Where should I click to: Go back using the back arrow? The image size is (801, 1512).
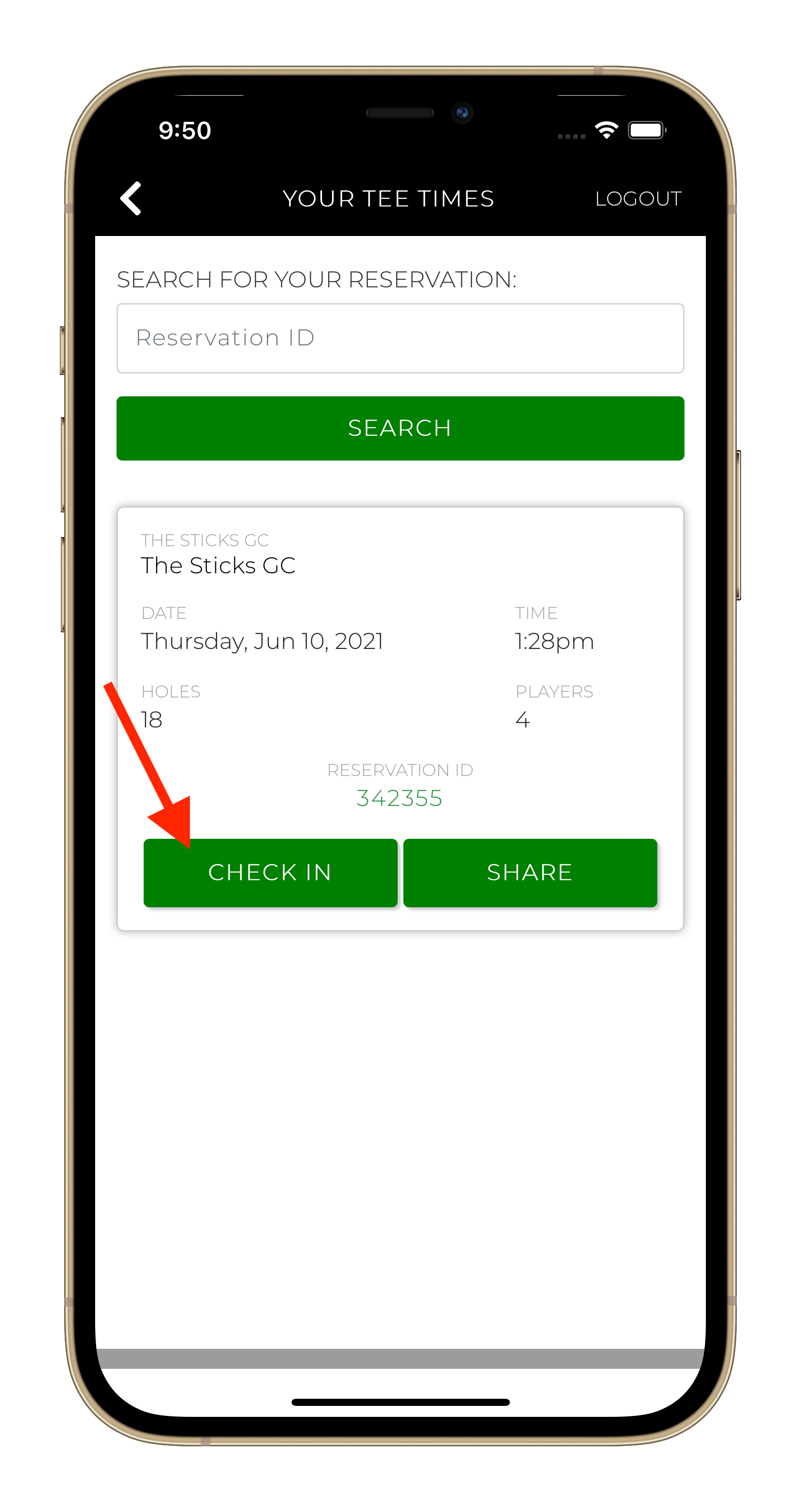coord(131,198)
